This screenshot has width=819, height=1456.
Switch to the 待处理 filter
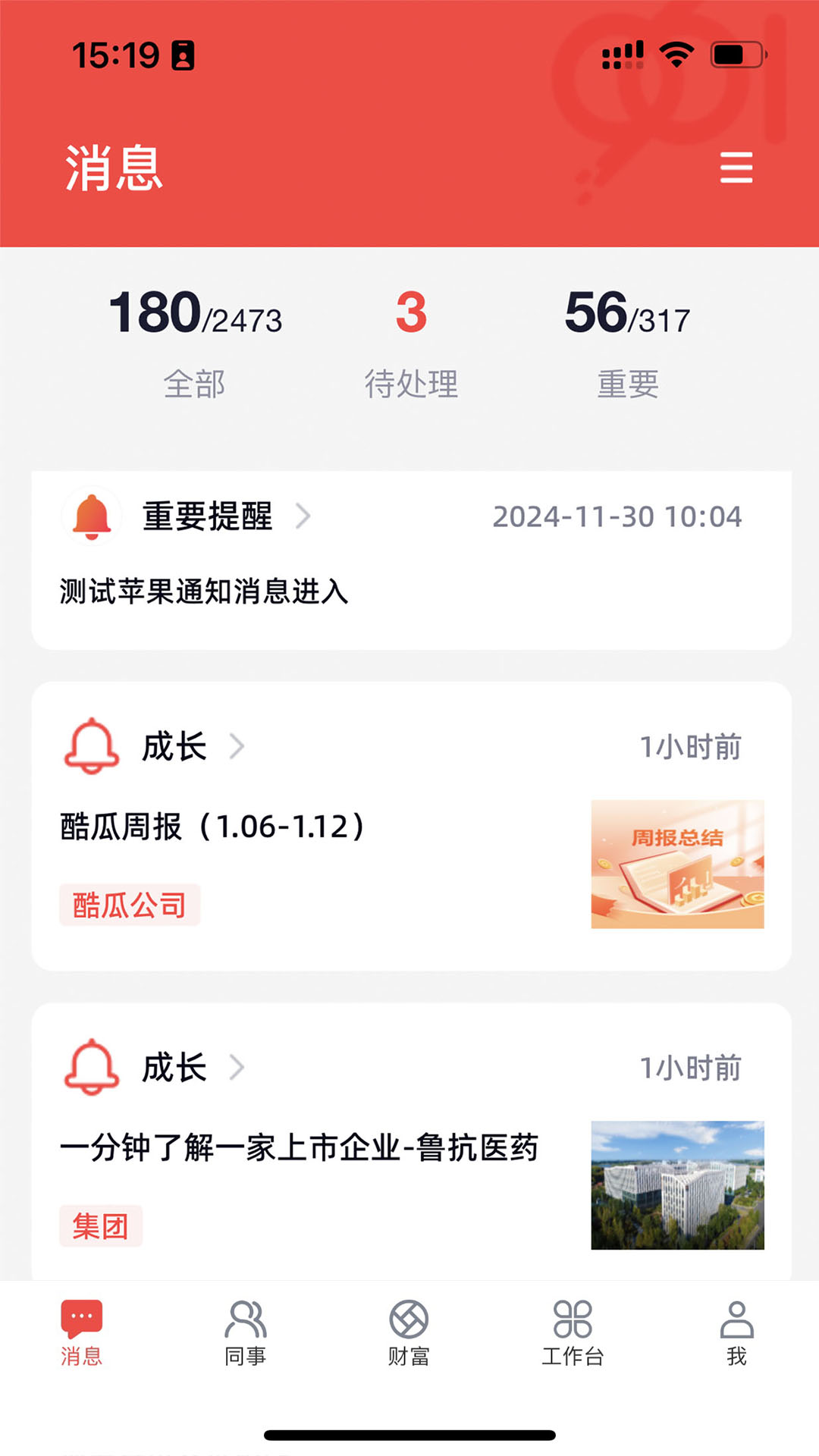[409, 341]
